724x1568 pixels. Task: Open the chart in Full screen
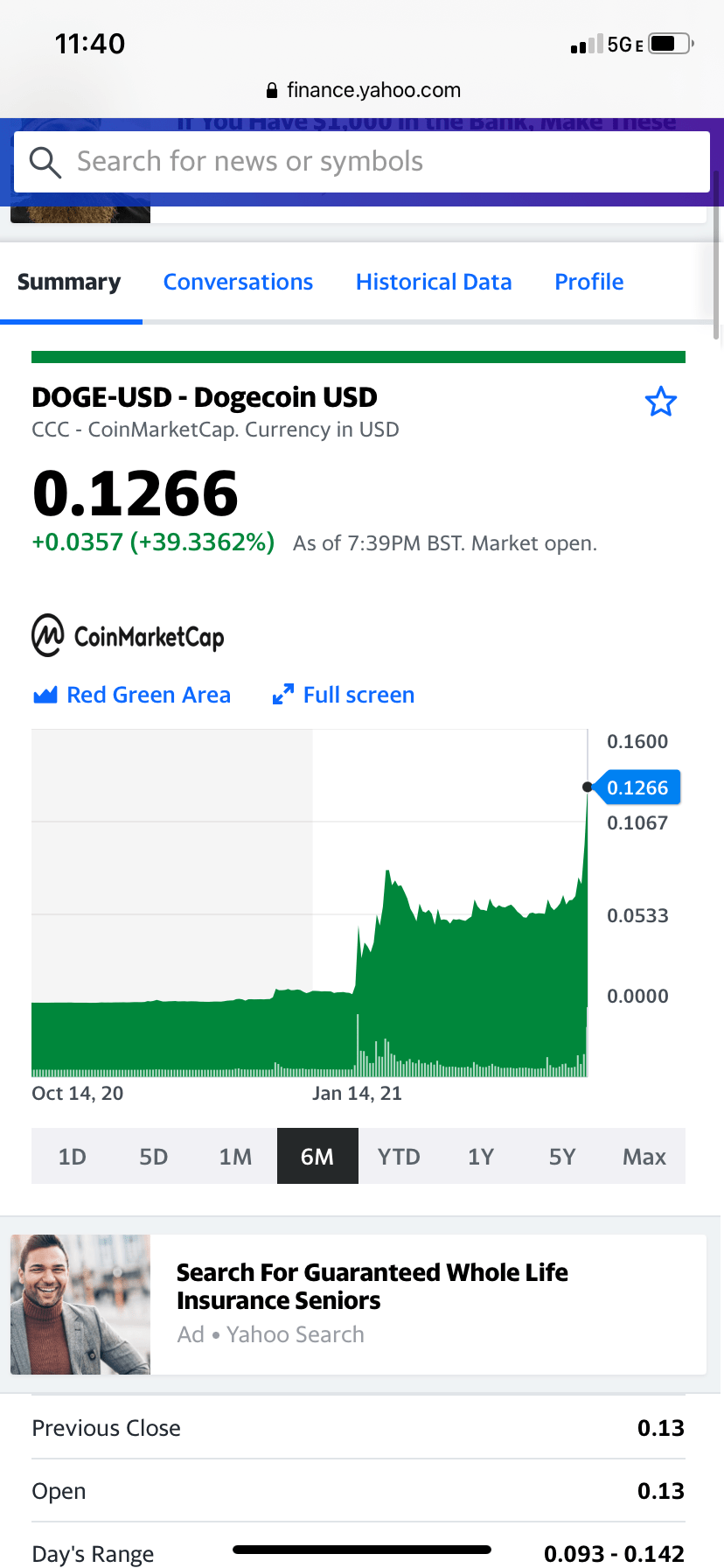tap(344, 695)
